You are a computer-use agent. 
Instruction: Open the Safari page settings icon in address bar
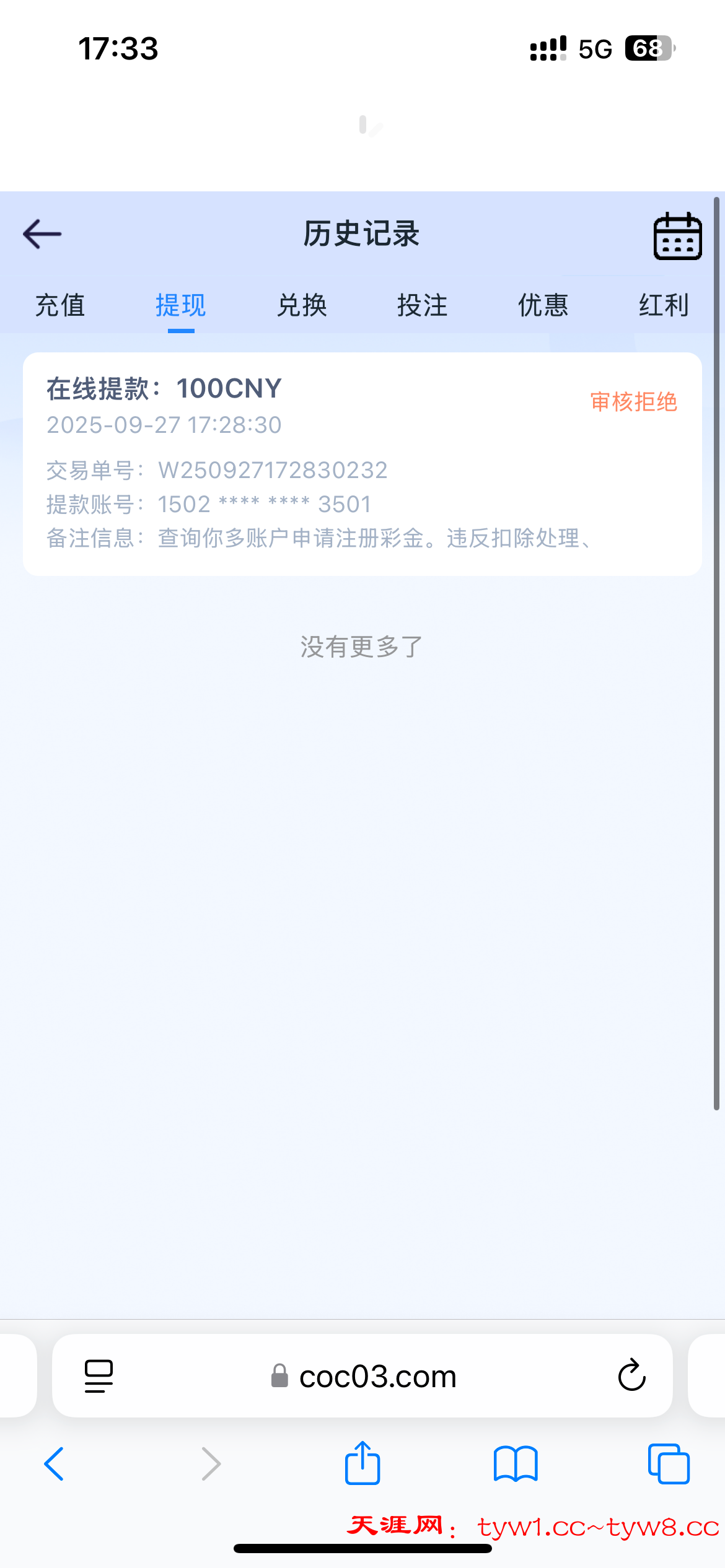(x=98, y=1375)
